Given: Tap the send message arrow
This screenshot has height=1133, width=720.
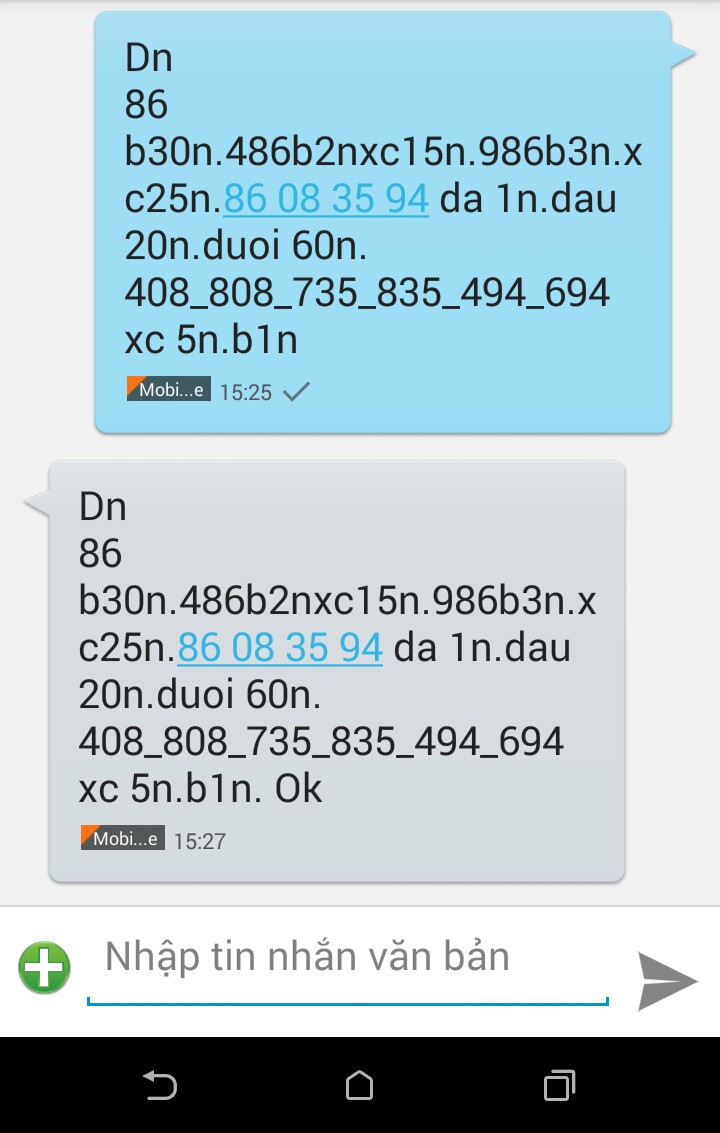Looking at the screenshot, I should pyautogui.click(x=667, y=981).
